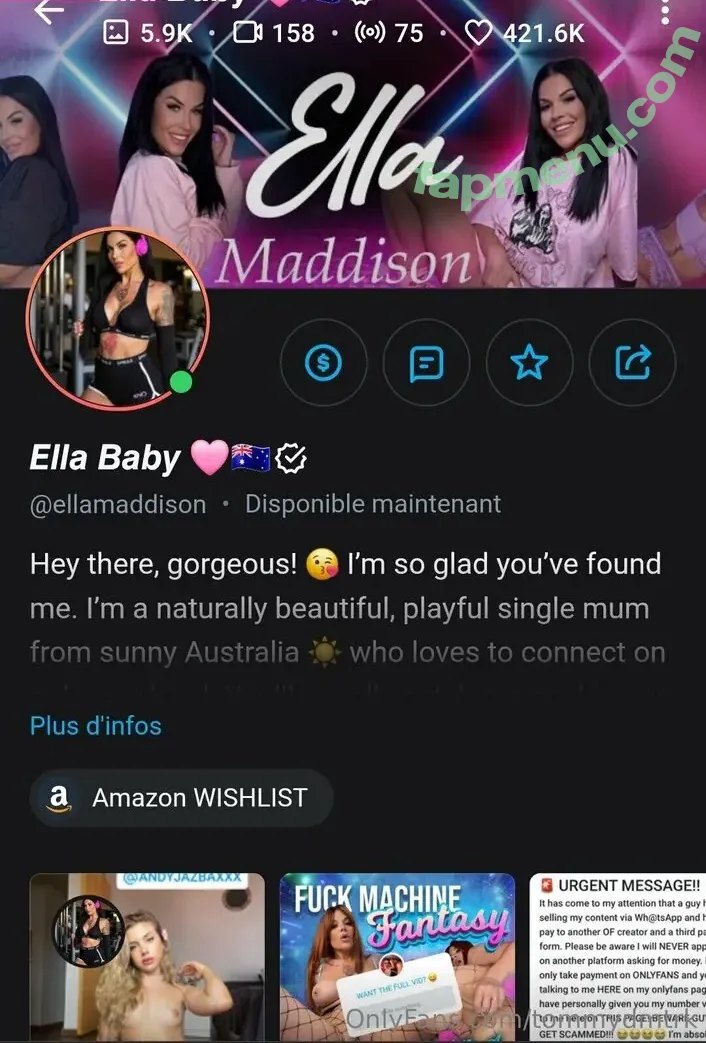Send a tip with the dollar icon

[x=323, y=363]
